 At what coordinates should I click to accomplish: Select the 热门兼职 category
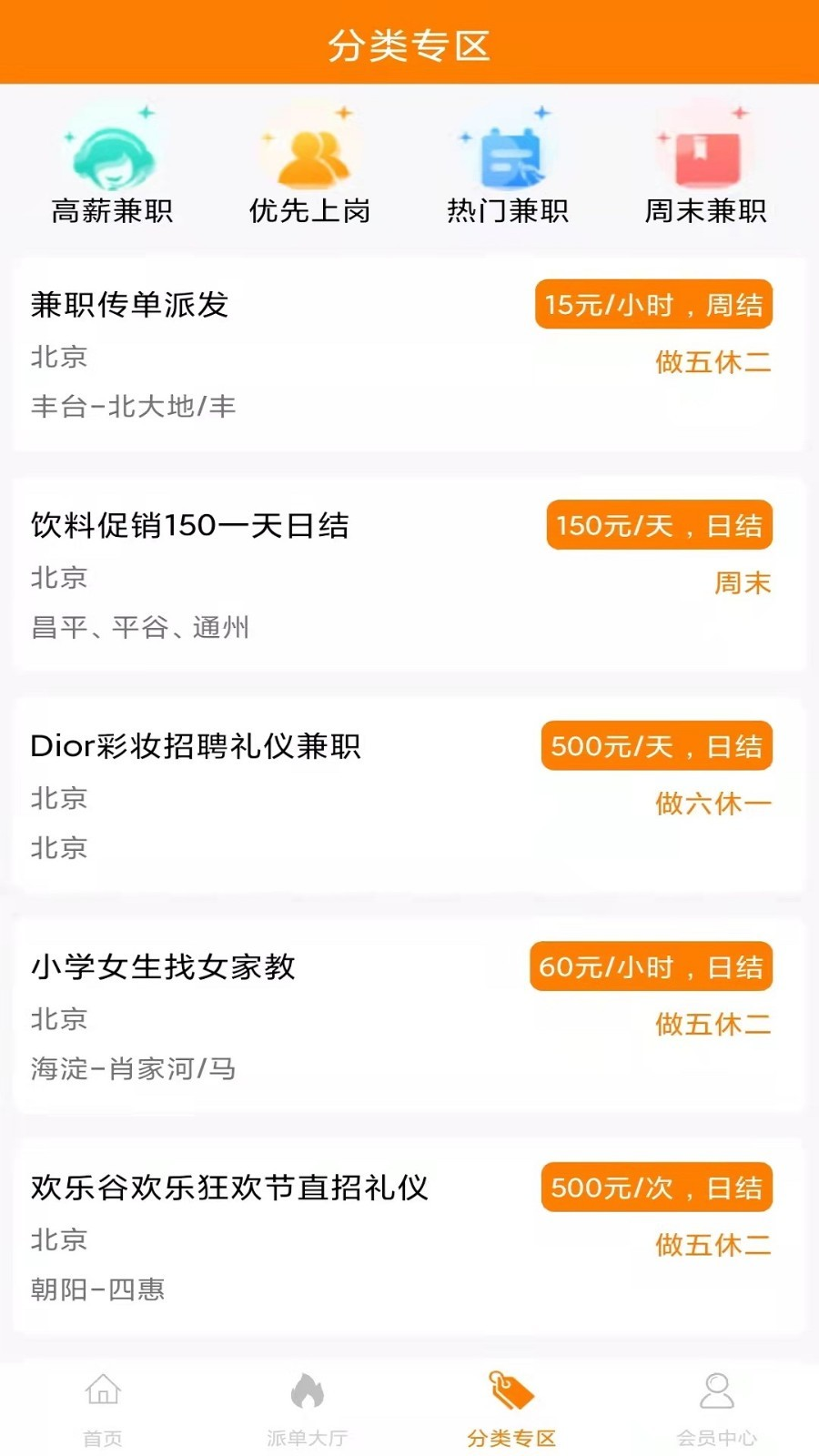pyautogui.click(x=508, y=169)
